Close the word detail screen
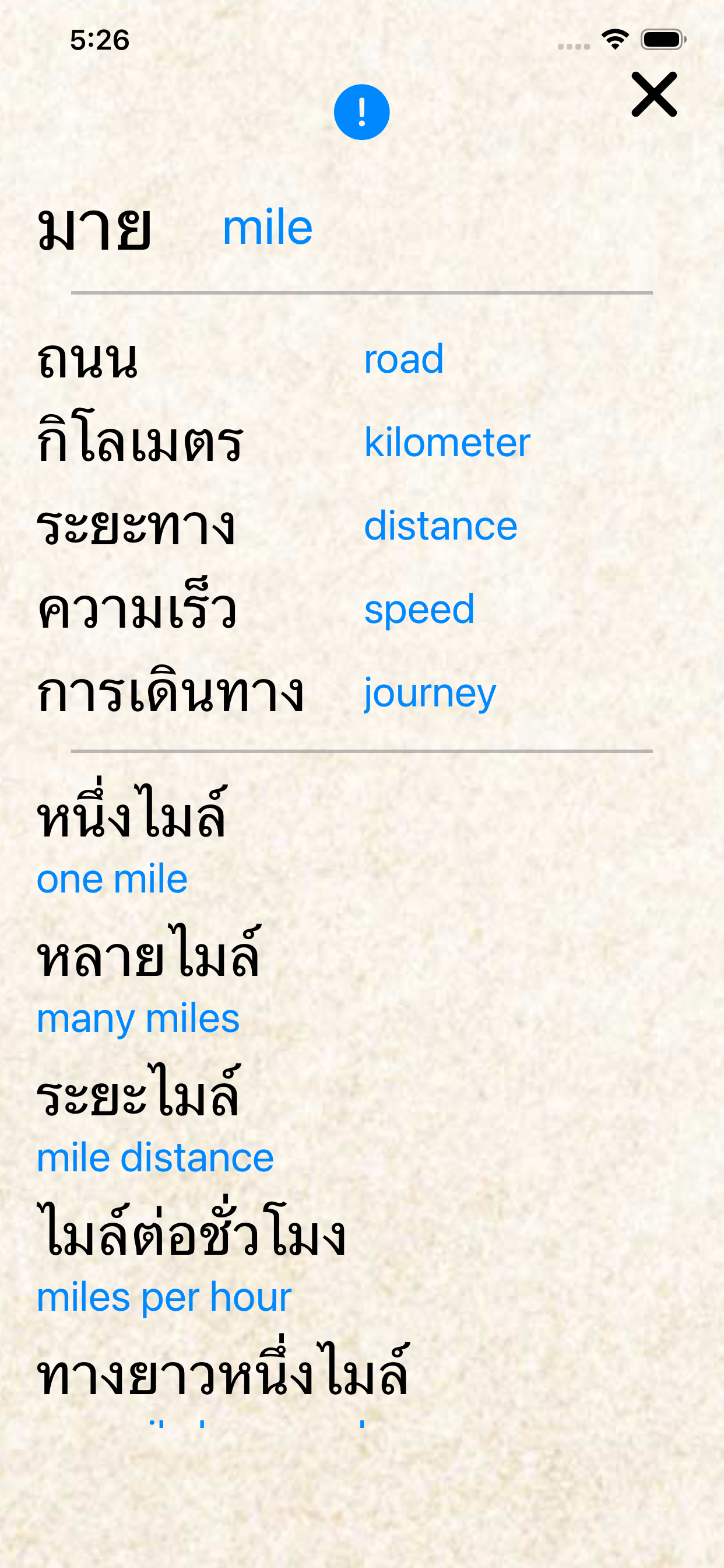This screenshot has width=724, height=1568. 653,94
